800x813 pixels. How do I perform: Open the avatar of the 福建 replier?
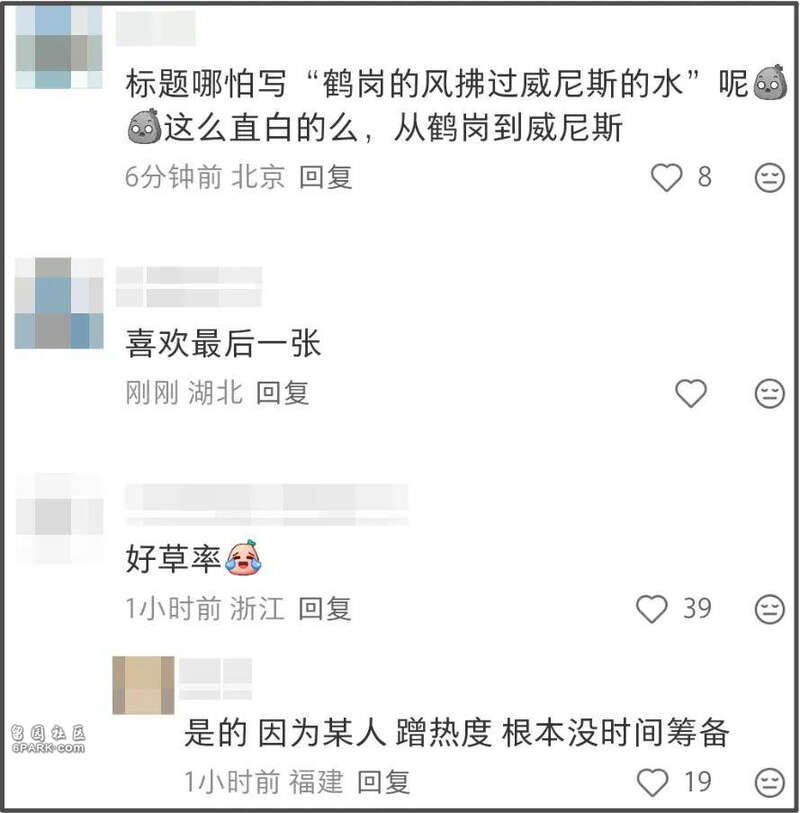[x=143, y=685]
